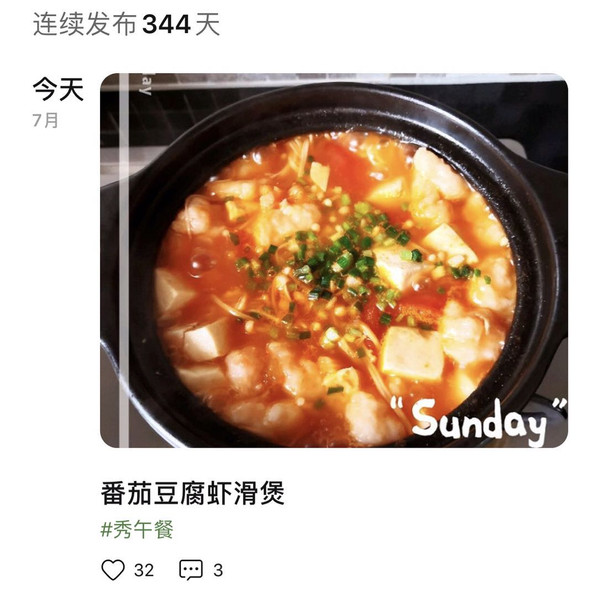Open the #秀午餐 hashtag
The image size is (600, 597).
[139, 530]
